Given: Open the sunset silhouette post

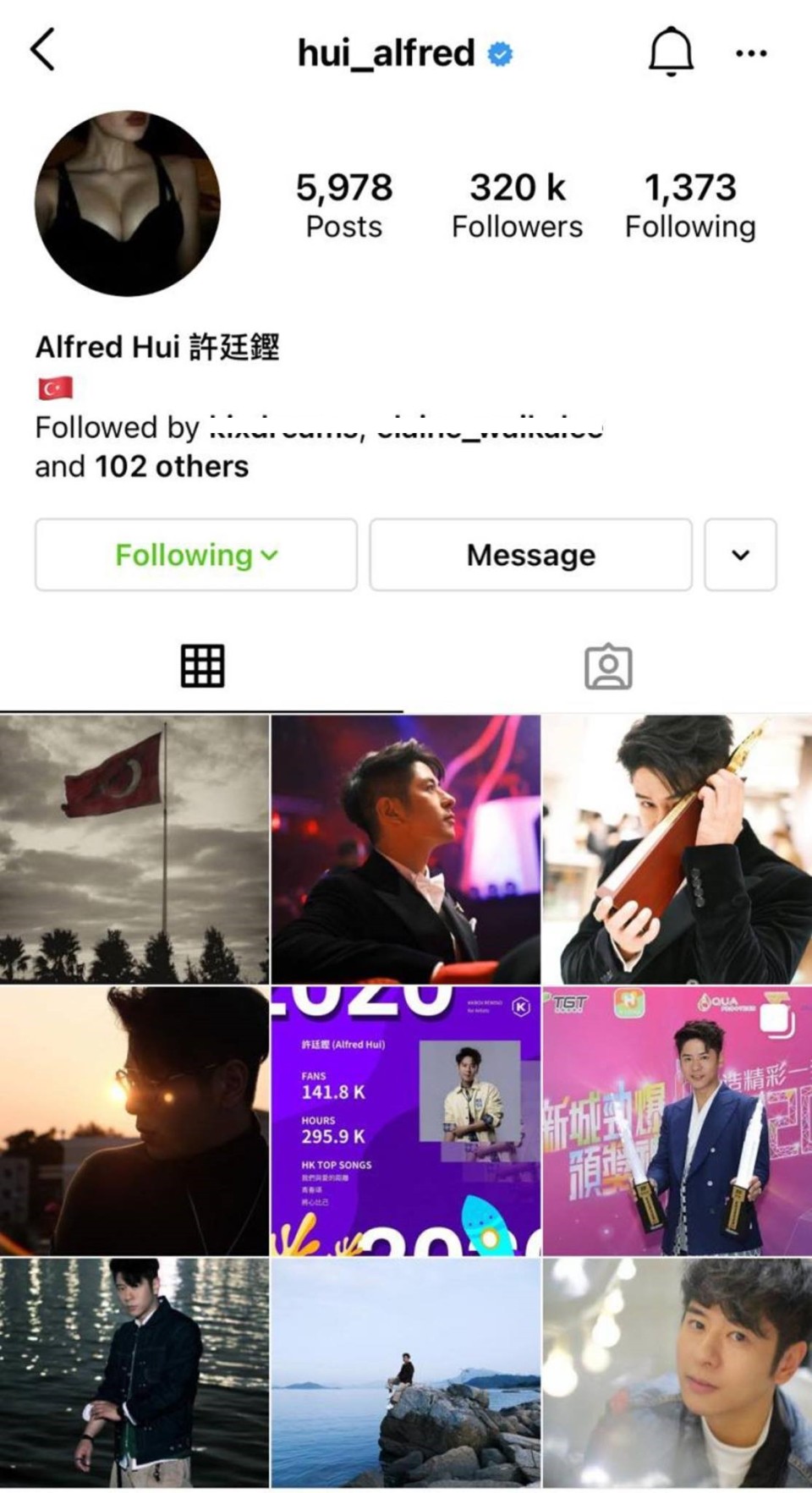Looking at the screenshot, I should 134,1120.
